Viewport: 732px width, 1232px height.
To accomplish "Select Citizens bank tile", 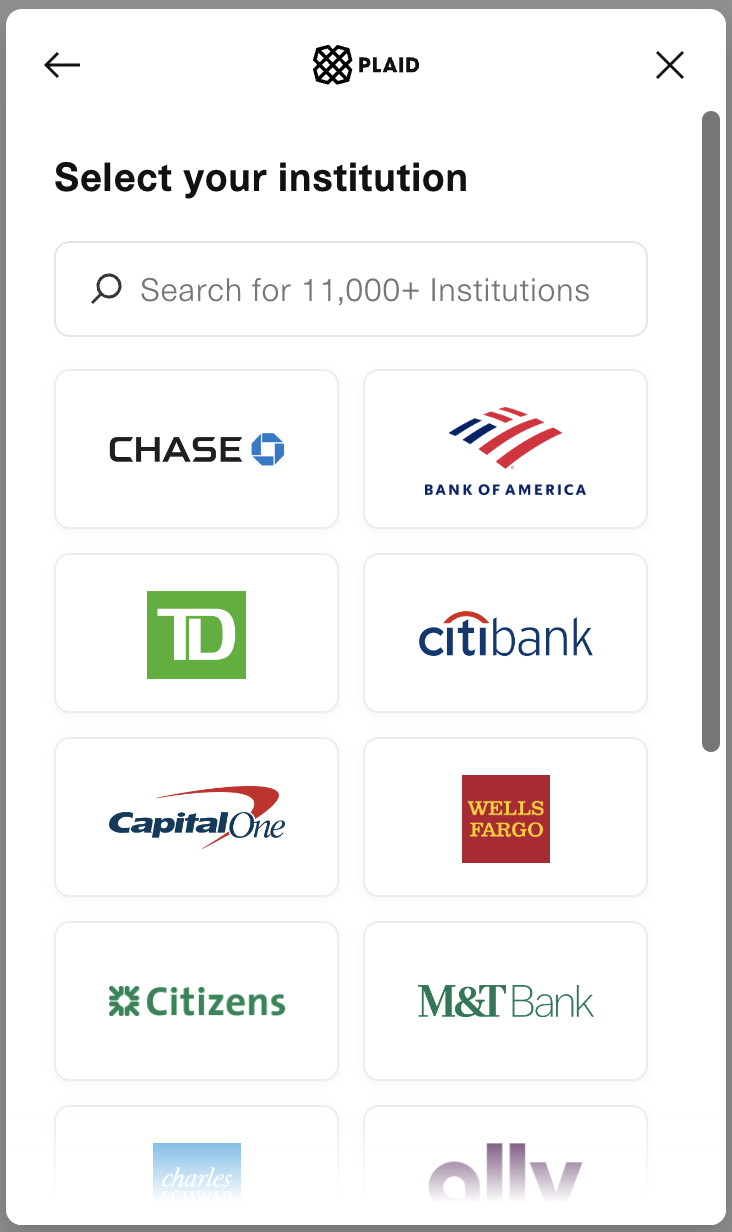I will tap(196, 1001).
